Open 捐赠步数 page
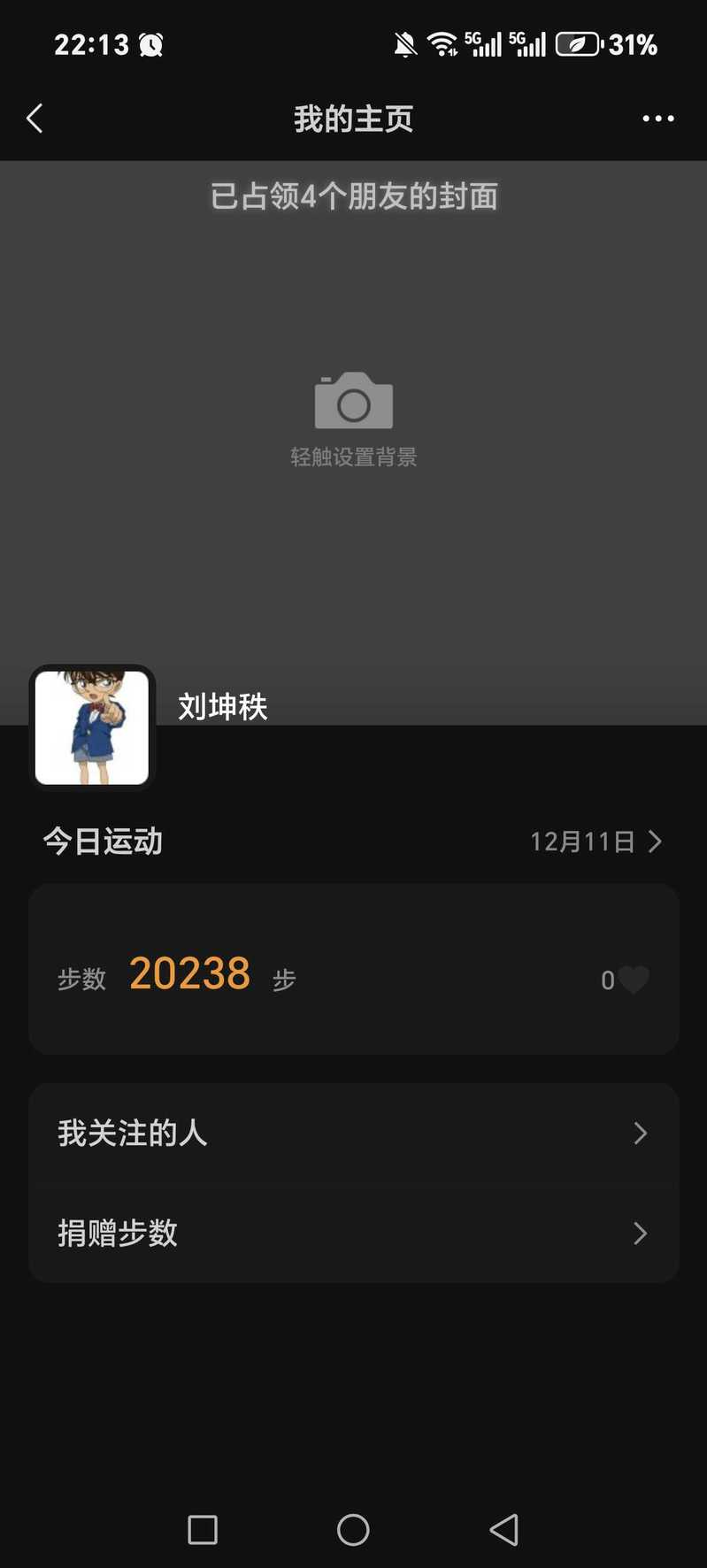 point(353,1234)
